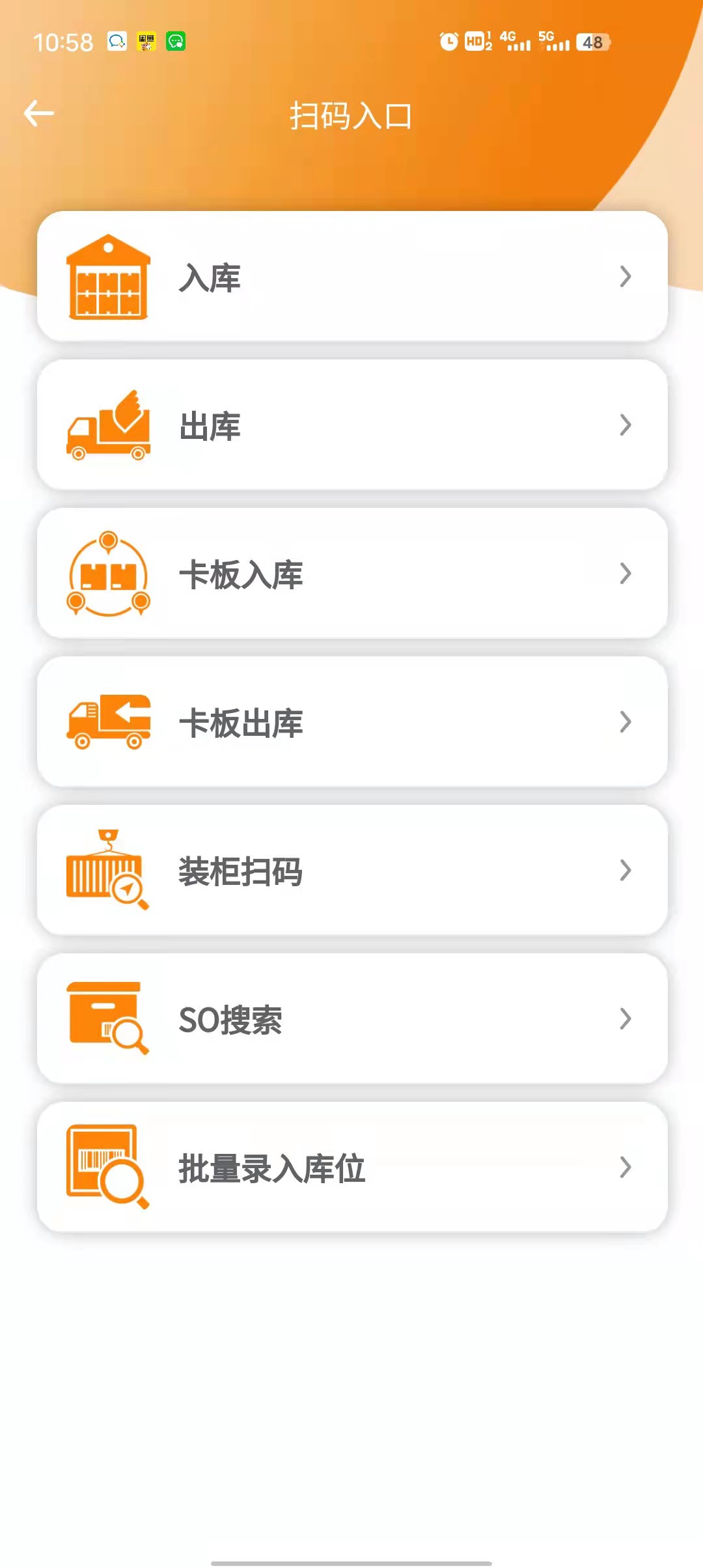This screenshot has width=703, height=1568.
Task: Open the 装柜扫码 entry card
Action: (351, 871)
